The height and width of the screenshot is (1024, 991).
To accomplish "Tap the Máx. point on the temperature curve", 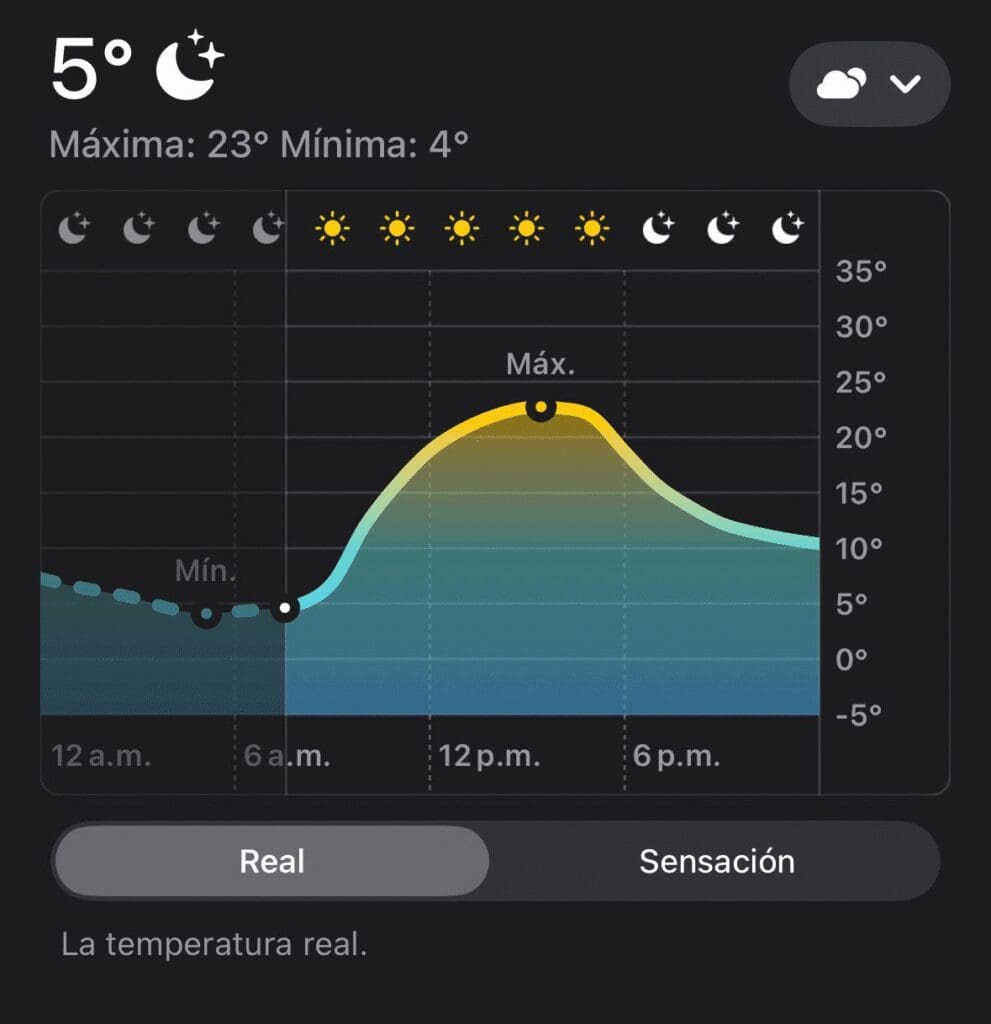I will [542, 407].
